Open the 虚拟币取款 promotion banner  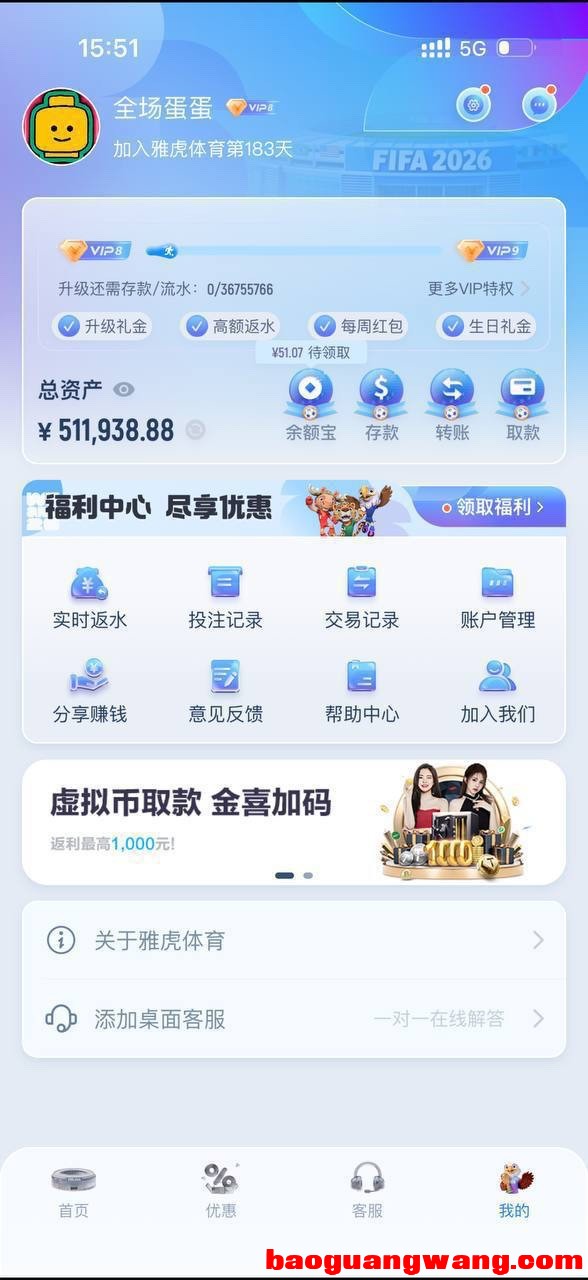click(x=294, y=822)
